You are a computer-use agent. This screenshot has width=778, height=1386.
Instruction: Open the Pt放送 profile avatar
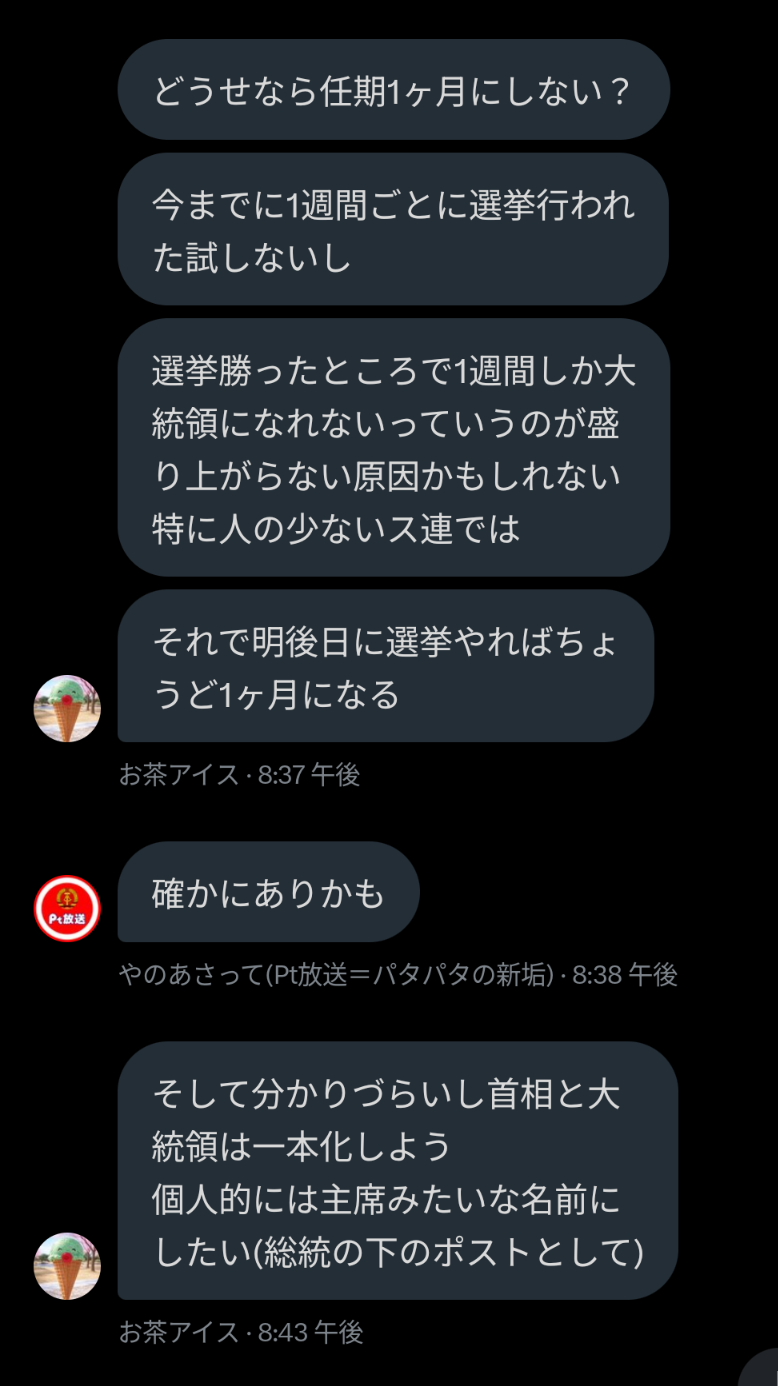coord(67,908)
